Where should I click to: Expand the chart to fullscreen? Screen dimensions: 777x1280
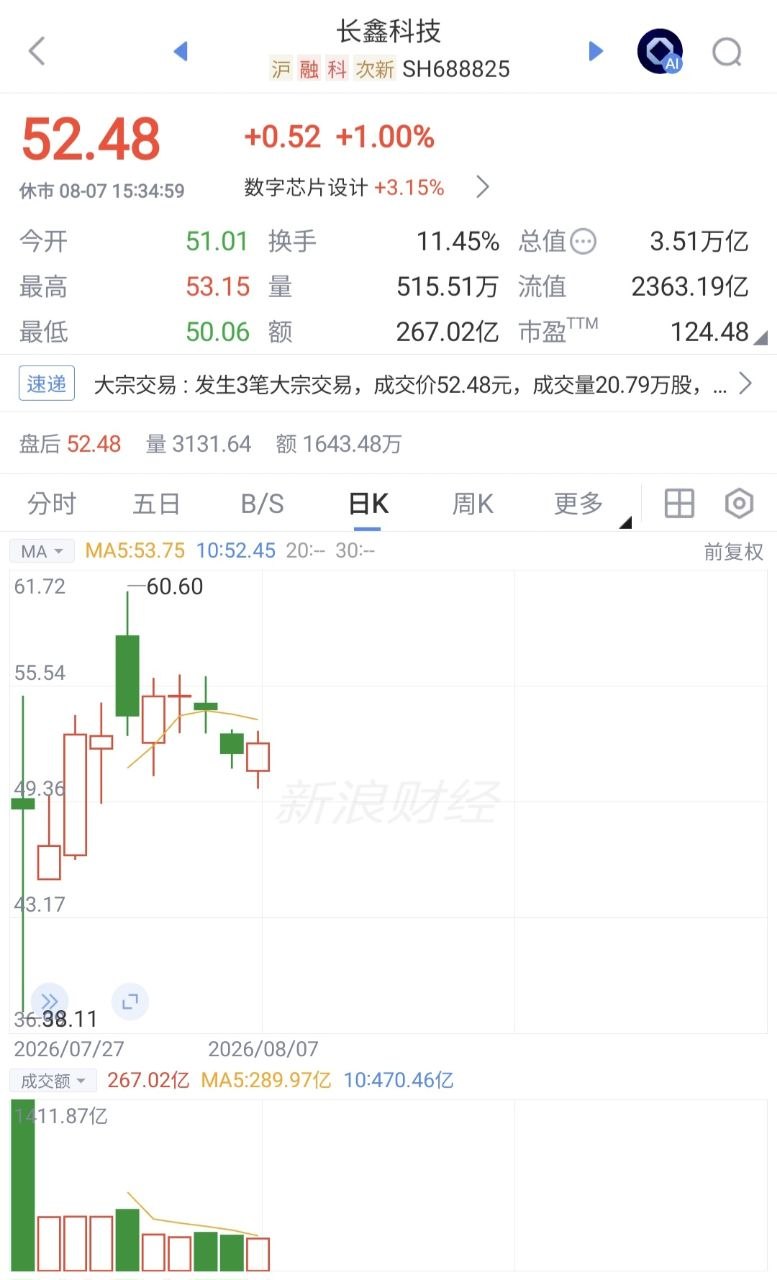129,1001
